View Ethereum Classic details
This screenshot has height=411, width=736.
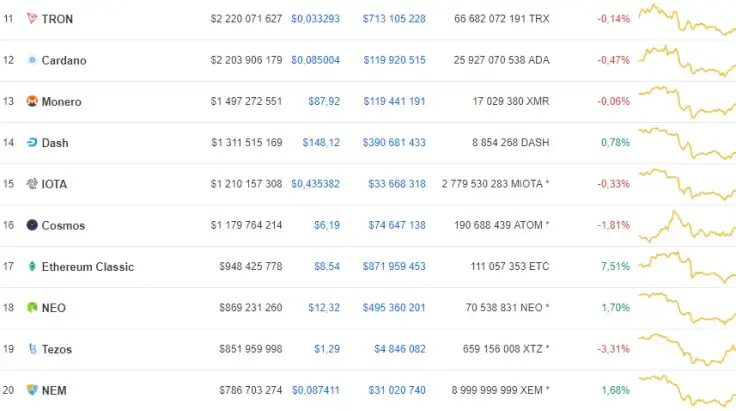point(87,267)
